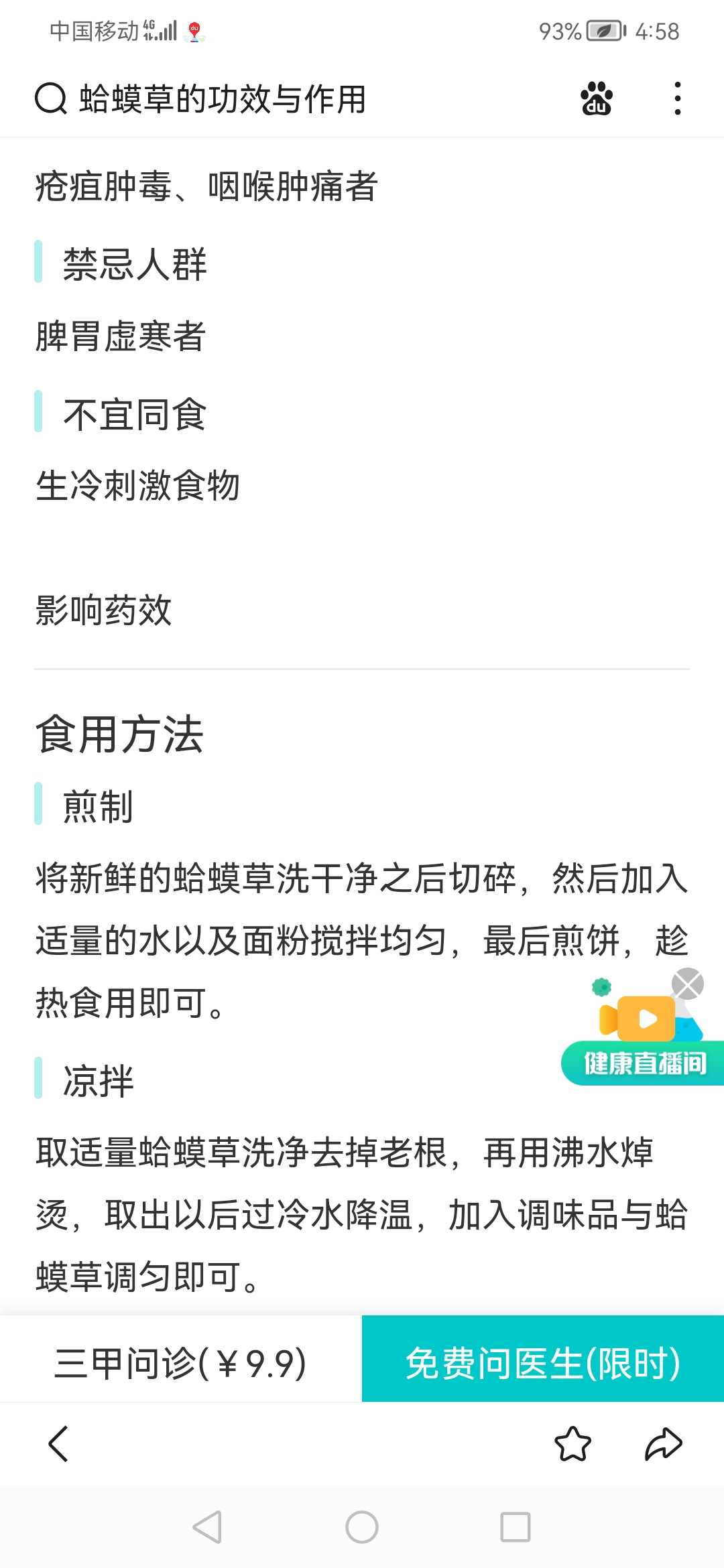Viewport: 724px width, 1568px height.
Task: Tap the system home button
Action: tap(362, 1528)
